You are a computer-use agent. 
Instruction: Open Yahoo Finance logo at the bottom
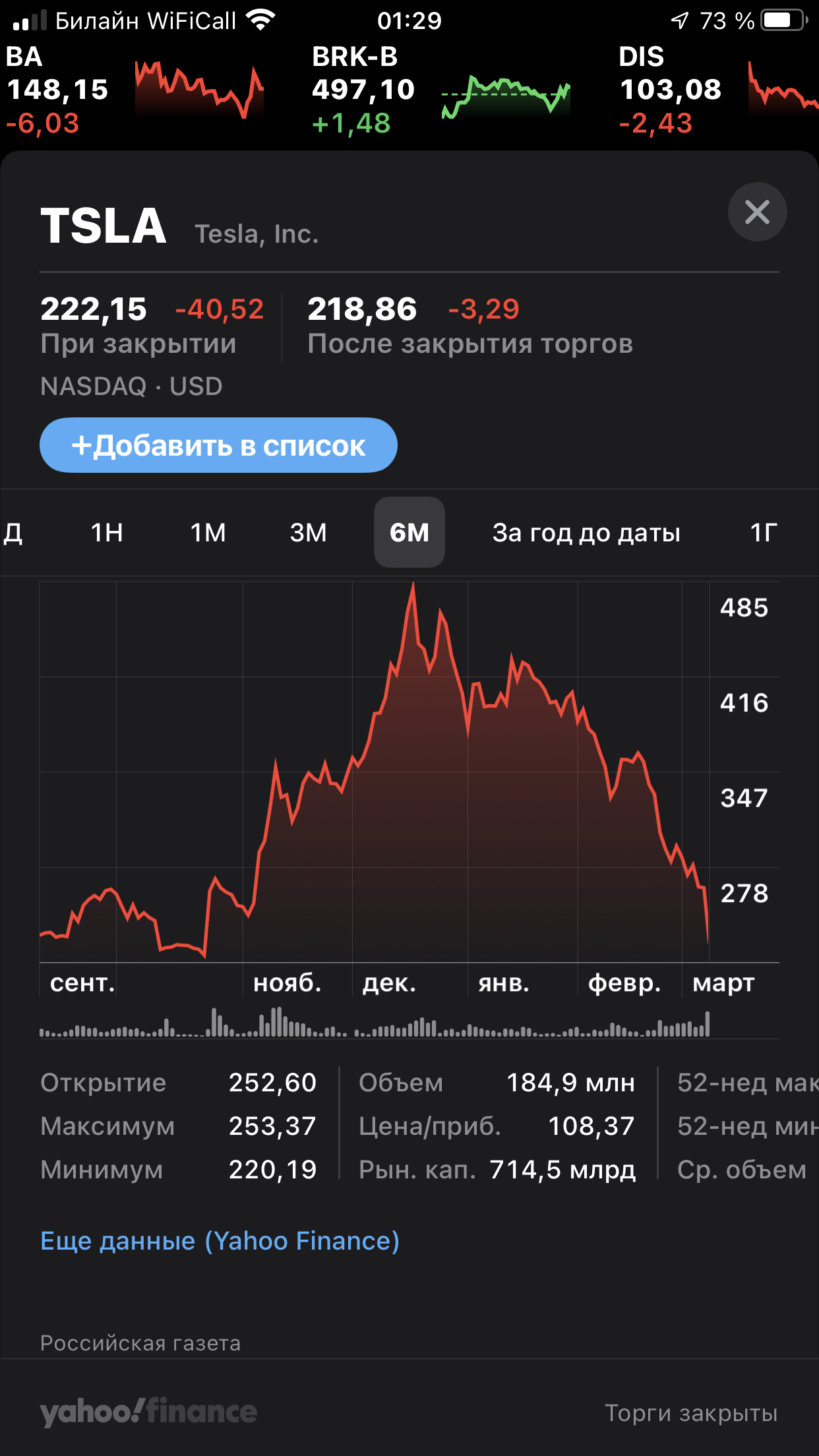point(149,1412)
